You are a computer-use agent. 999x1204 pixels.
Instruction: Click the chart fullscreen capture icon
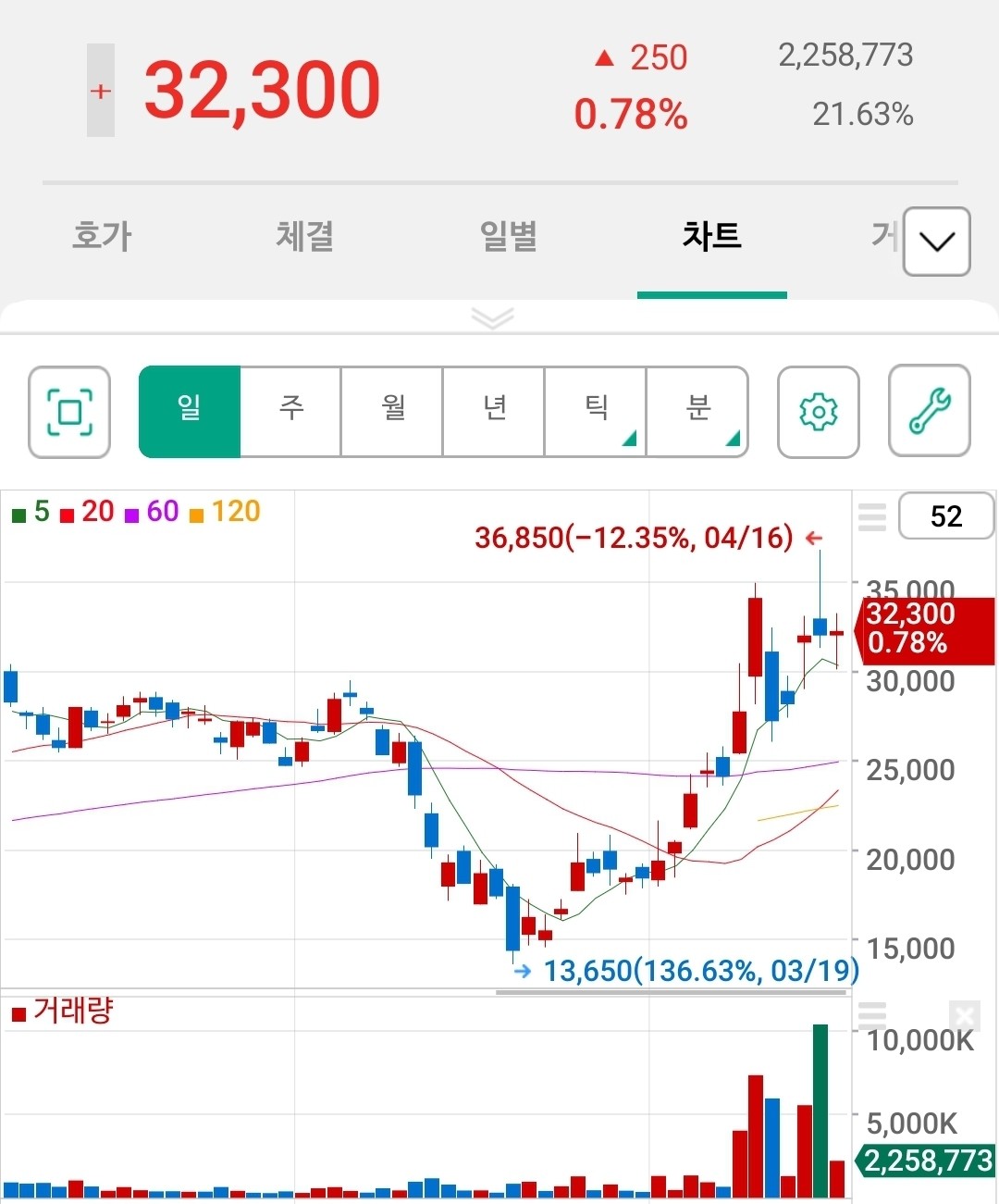coord(68,413)
